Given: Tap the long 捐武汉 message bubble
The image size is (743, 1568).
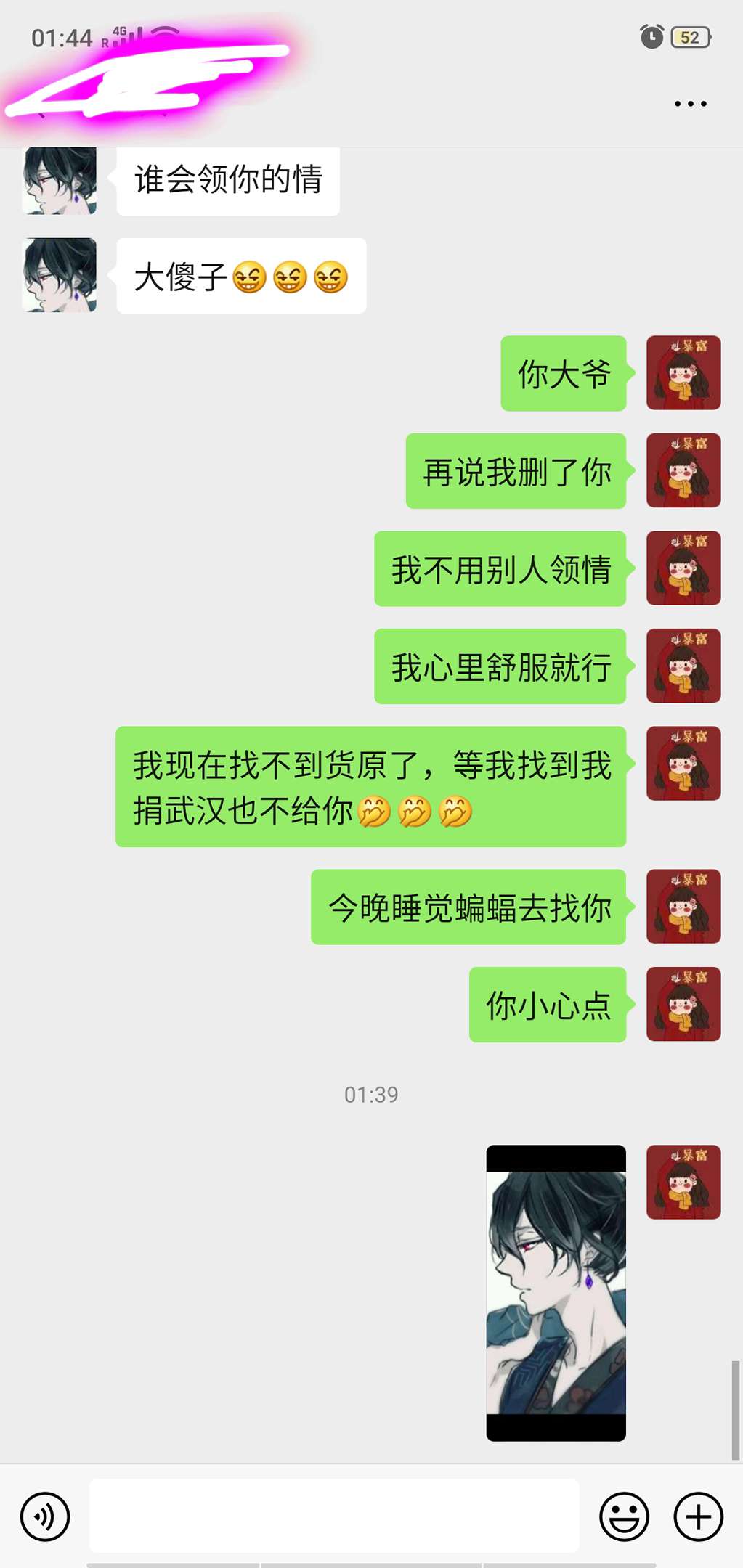Looking at the screenshot, I should [x=370, y=788].
